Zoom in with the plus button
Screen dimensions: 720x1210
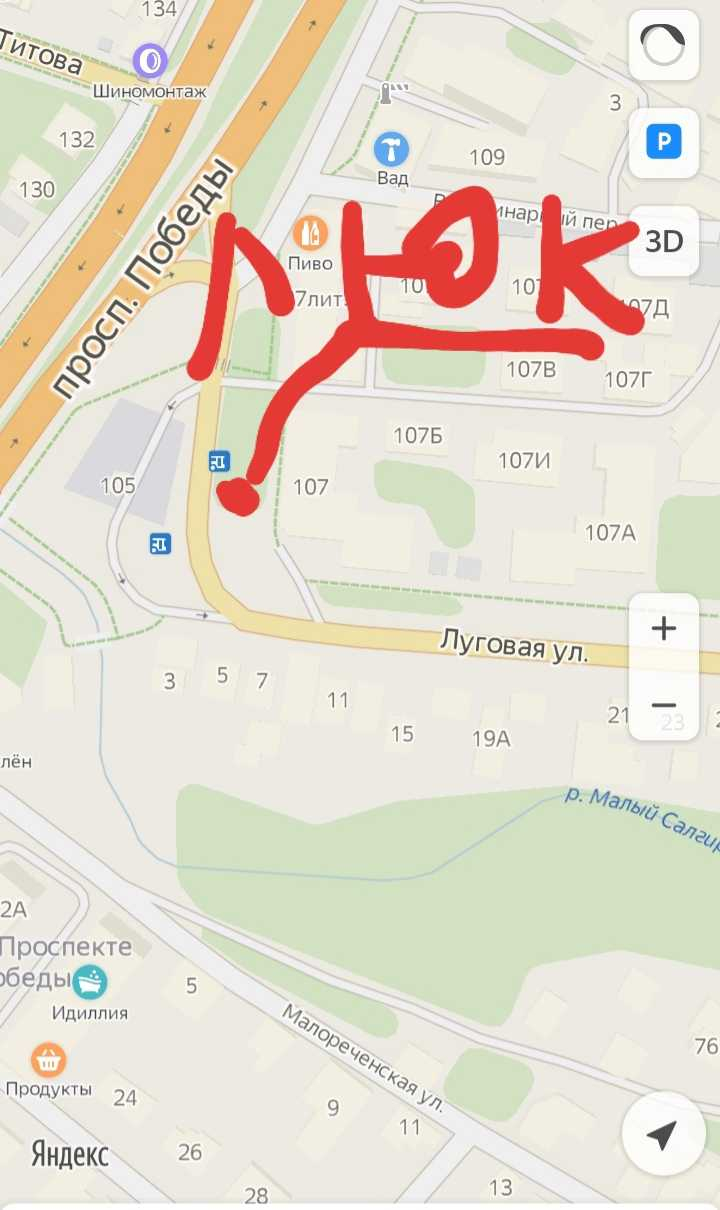click(x=663, y=629)
